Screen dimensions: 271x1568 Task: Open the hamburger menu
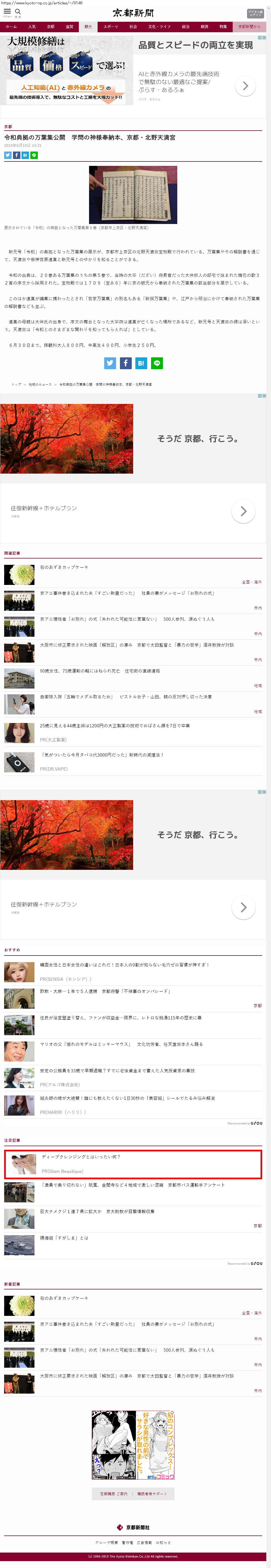pyautogui.click(x=7, y=12)
